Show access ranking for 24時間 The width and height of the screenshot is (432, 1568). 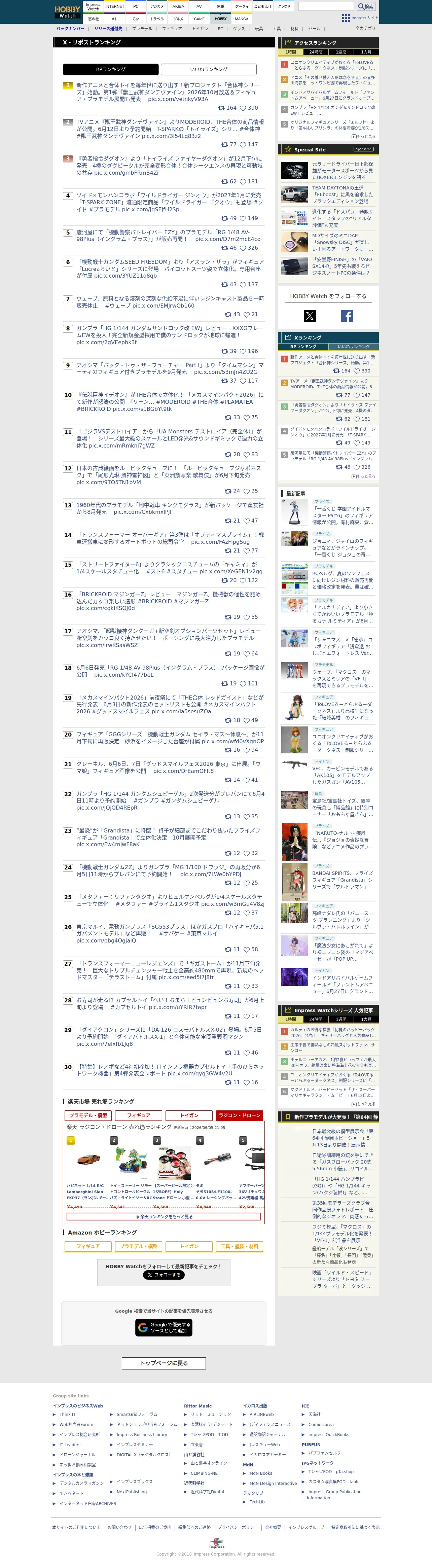pos(316,52)
